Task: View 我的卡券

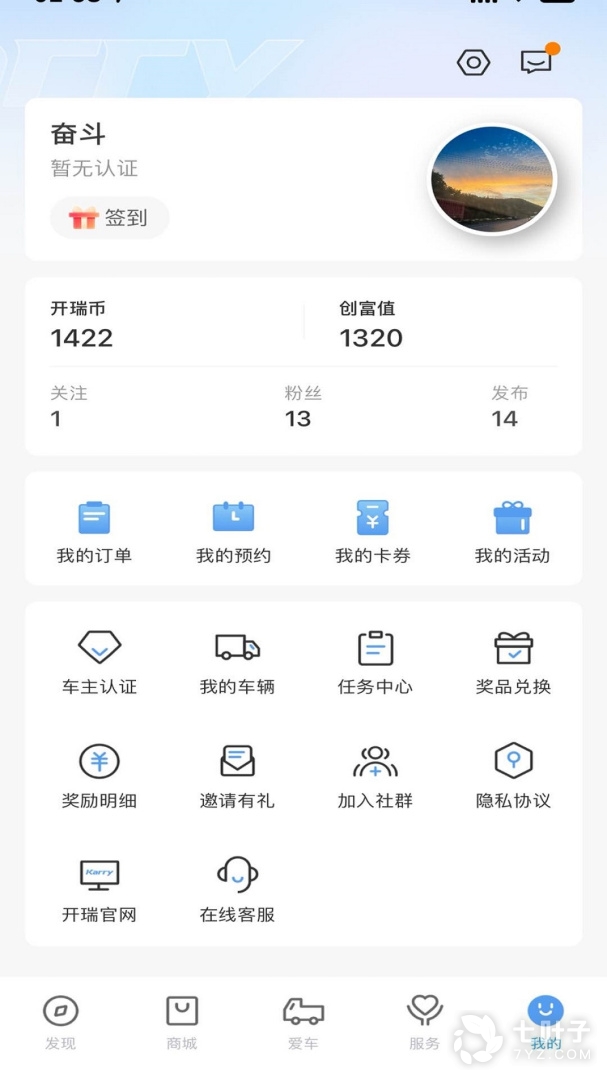Action: point(372,532)
